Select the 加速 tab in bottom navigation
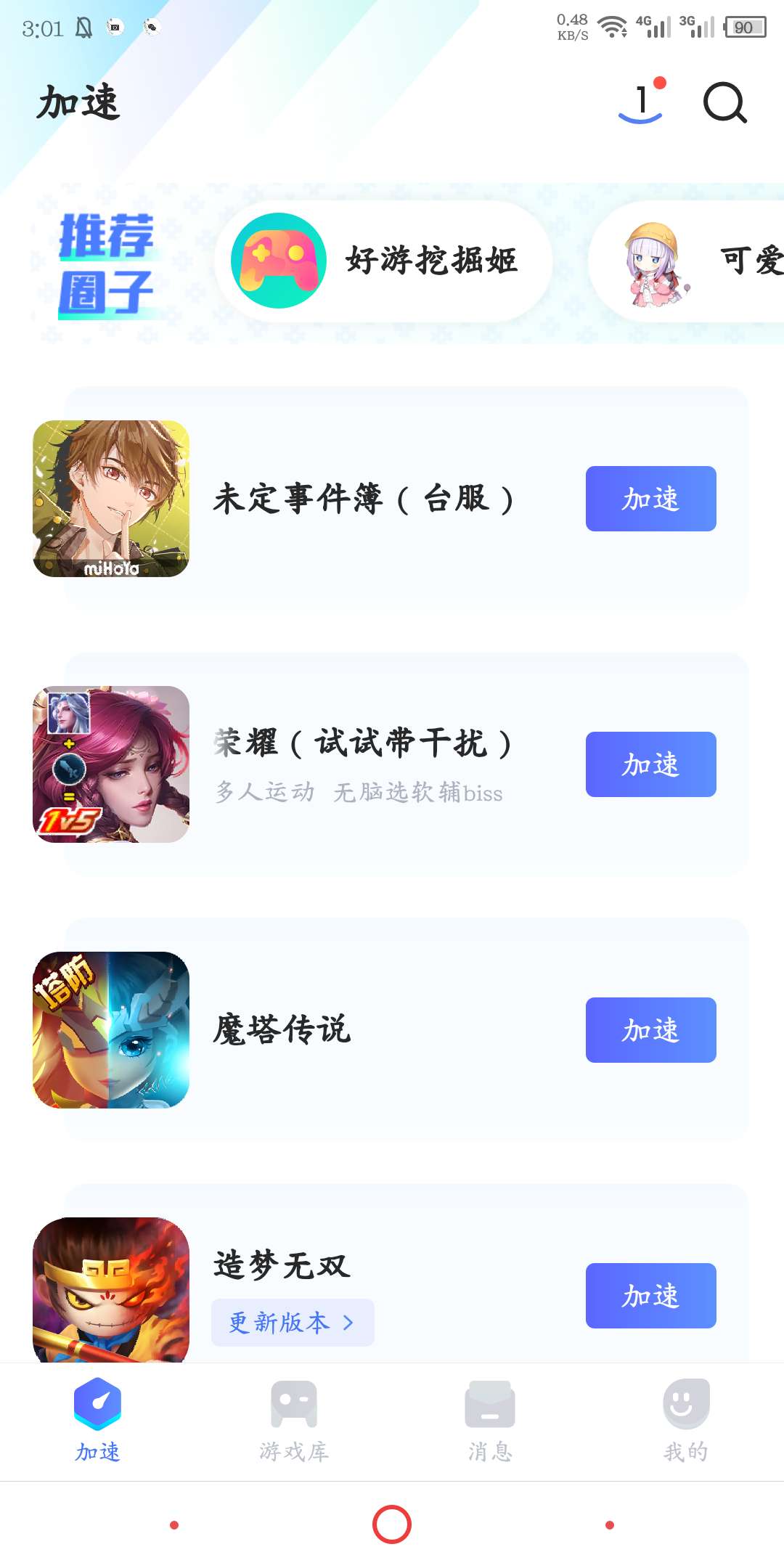Screen dimensions: 784x1568 (98, 1421)
